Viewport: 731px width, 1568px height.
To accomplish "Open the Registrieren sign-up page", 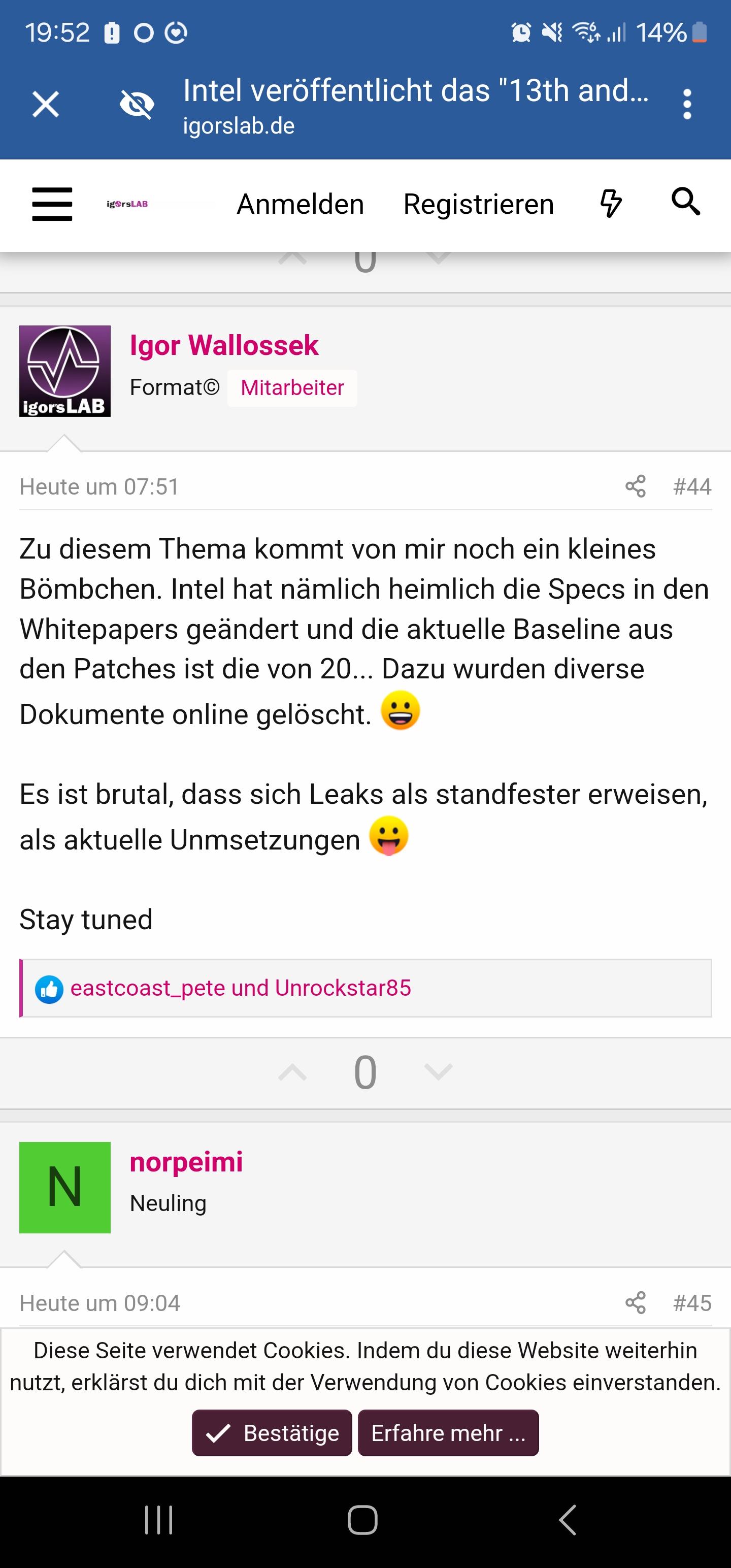I will point(478,205).
